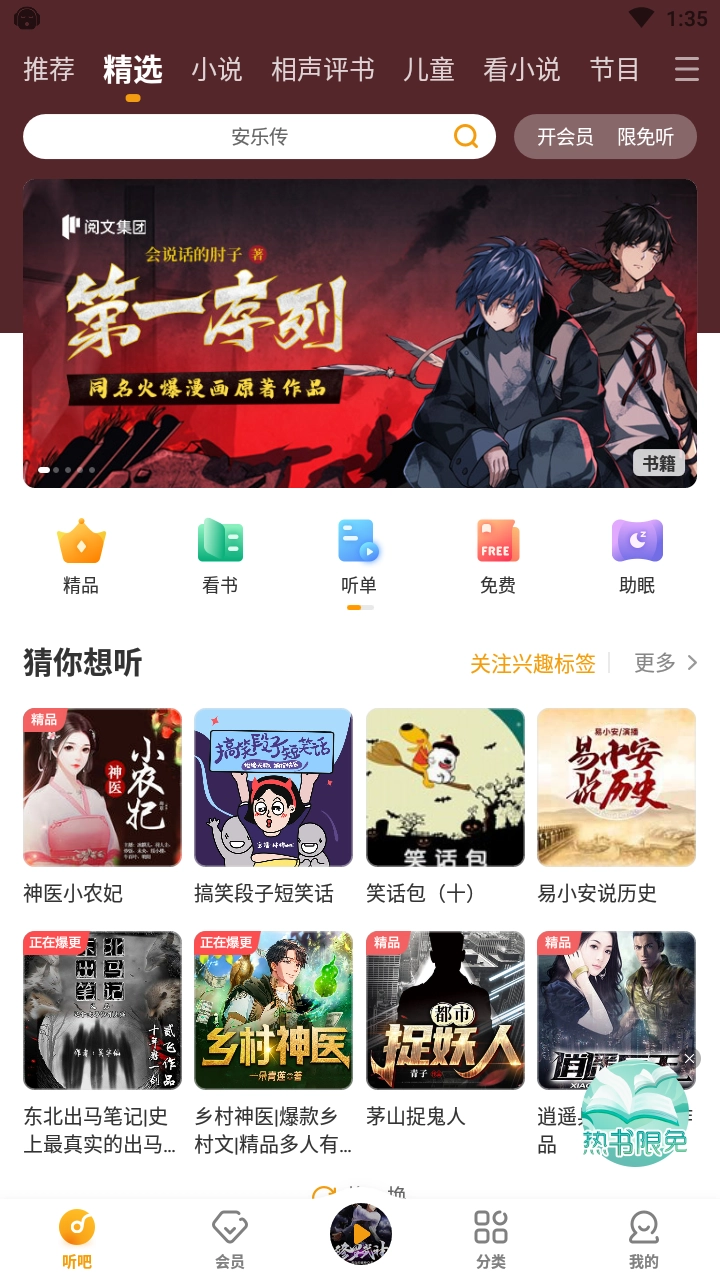Open the 限免听 section
Image resolution: width=720 pixels, height=1280 pixels.
pos(645,137)
